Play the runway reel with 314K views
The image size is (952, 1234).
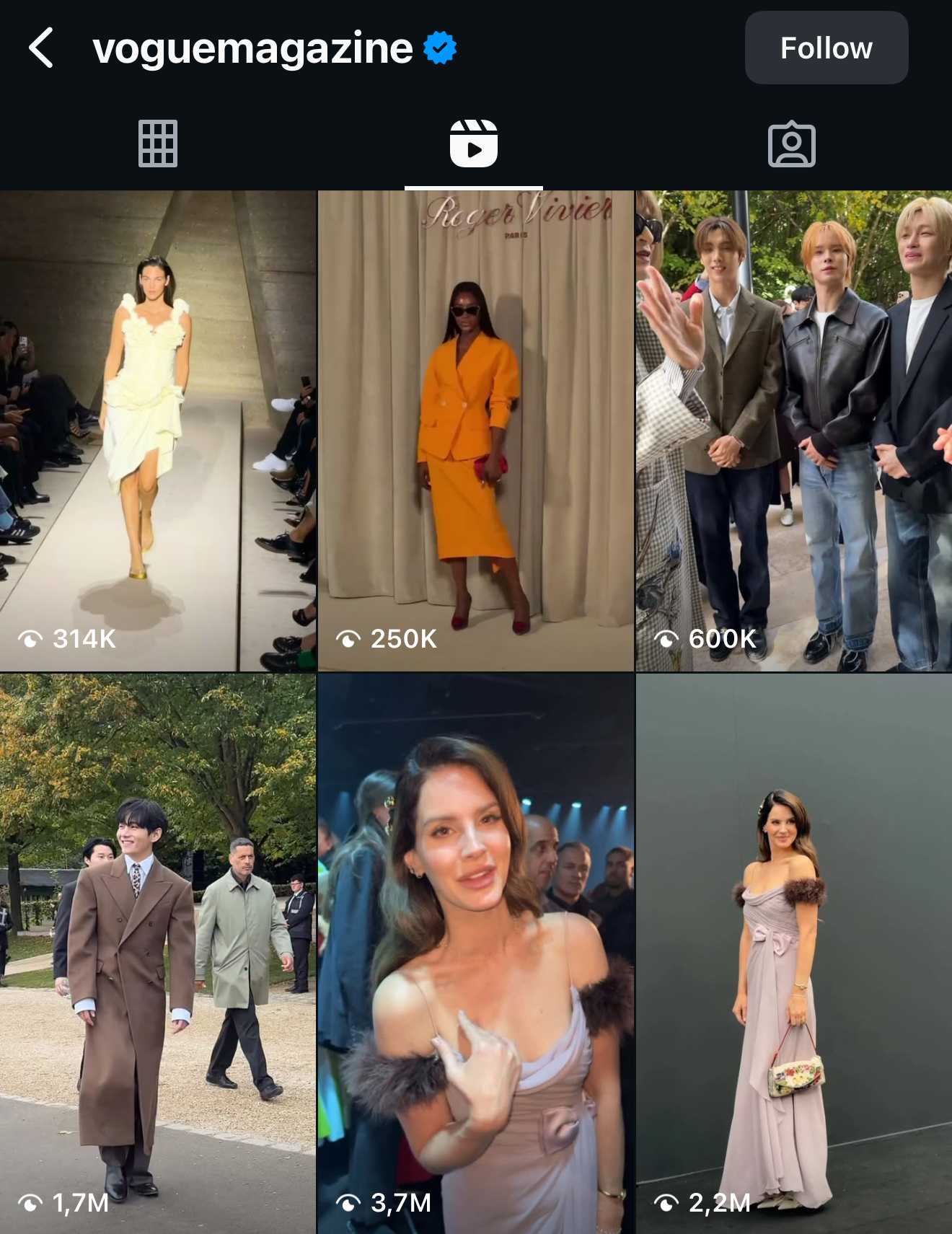click(158, 431)
